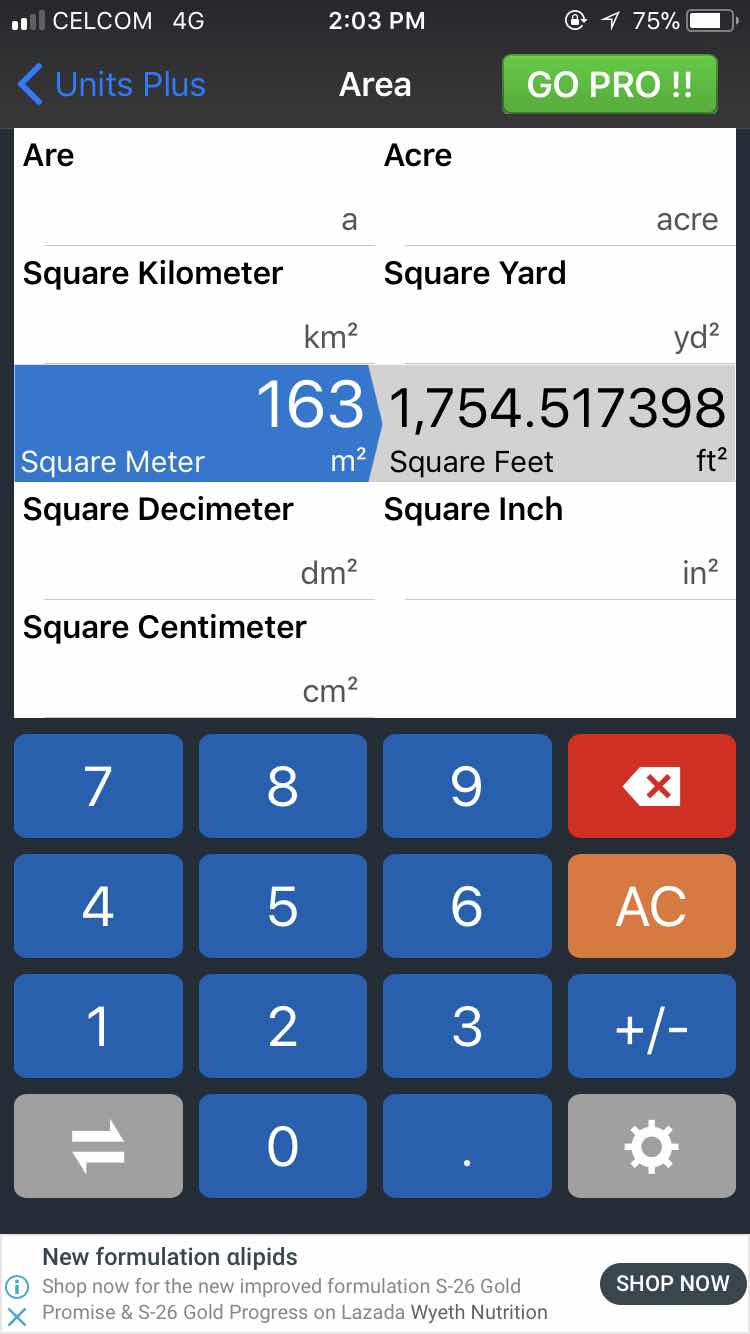Viewport: 750px width, 1334px height.
Task: Enter digit 5 on the keypad
Action: [x=283, y=906]
